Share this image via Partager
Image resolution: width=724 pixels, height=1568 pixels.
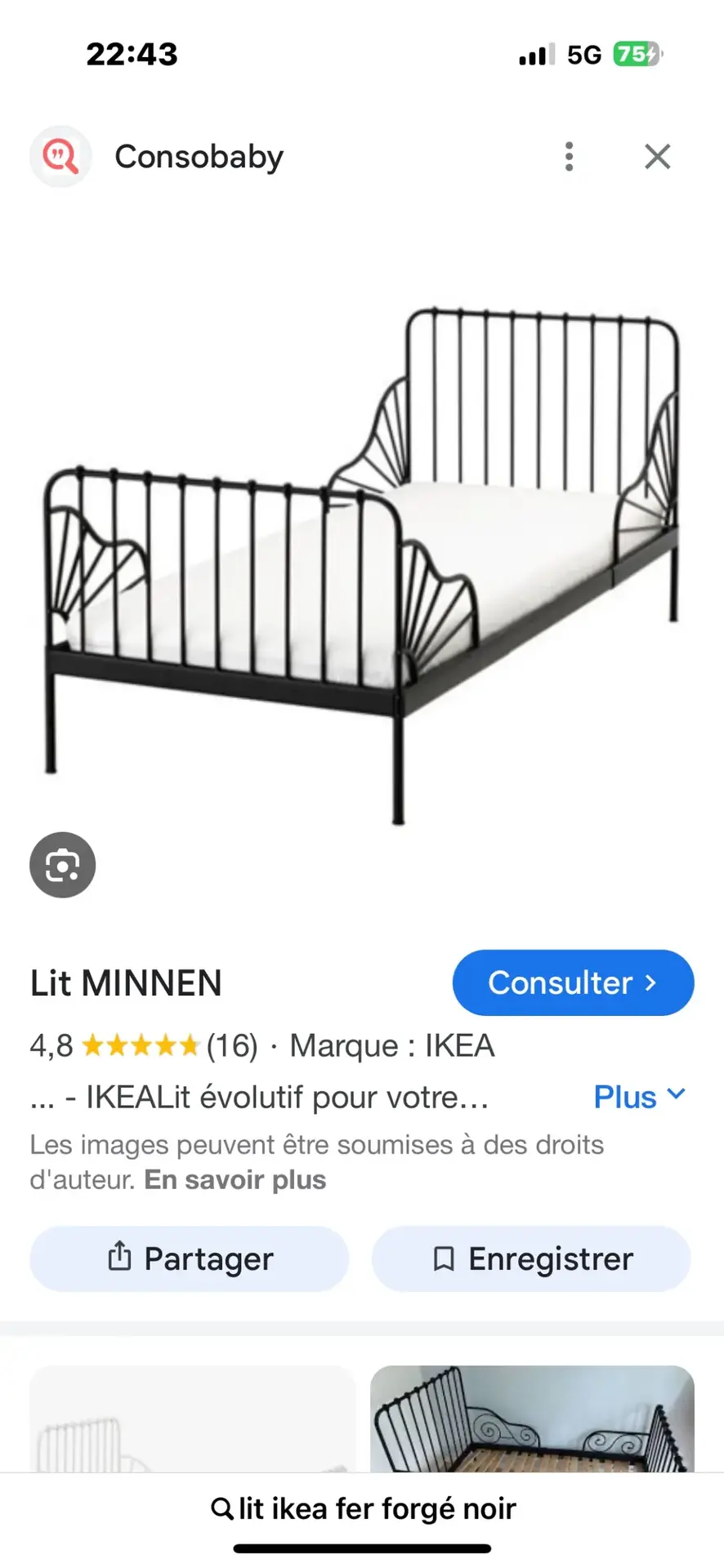click(x=190, y=1258)
